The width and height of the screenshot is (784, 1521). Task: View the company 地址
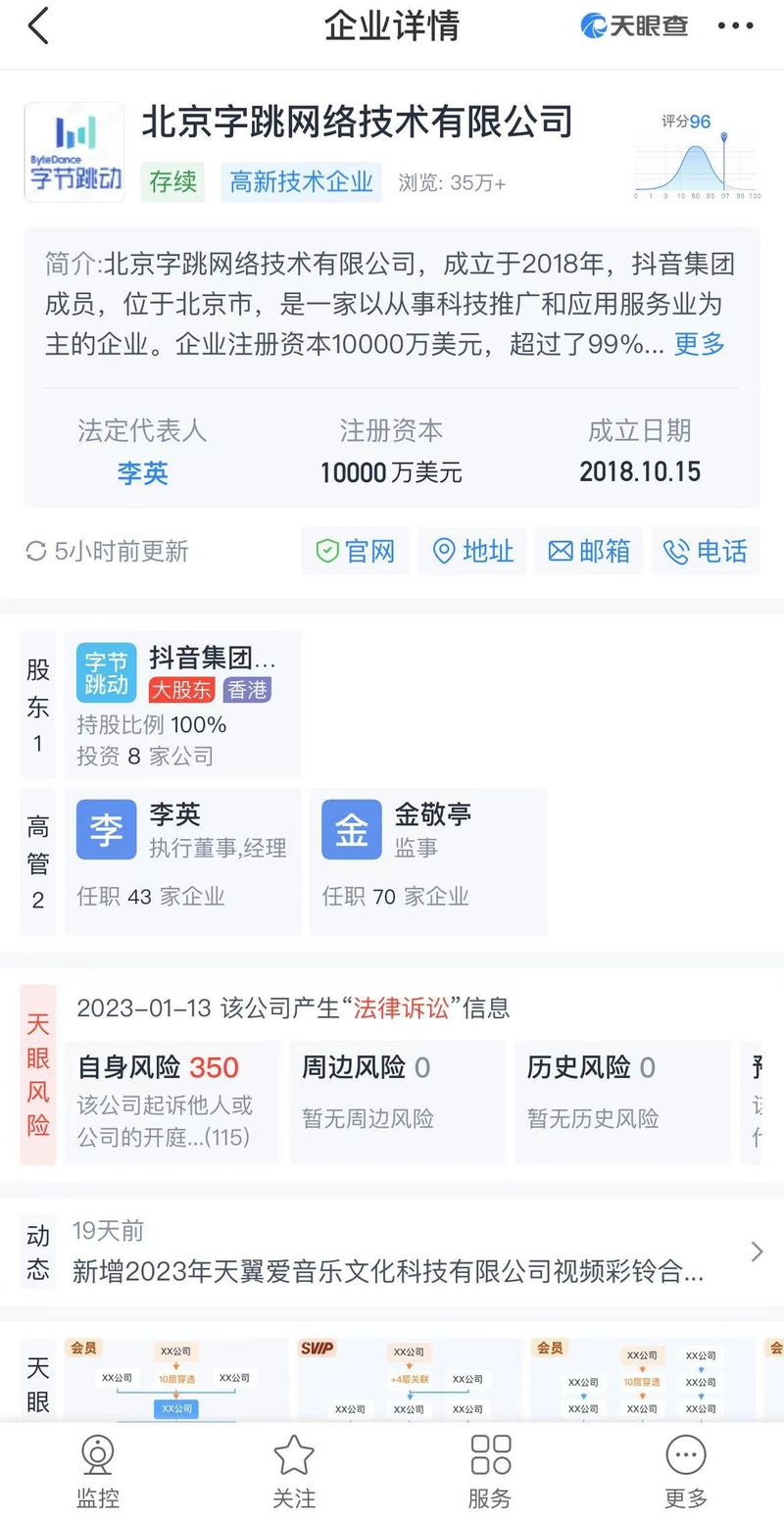[473, 551]
